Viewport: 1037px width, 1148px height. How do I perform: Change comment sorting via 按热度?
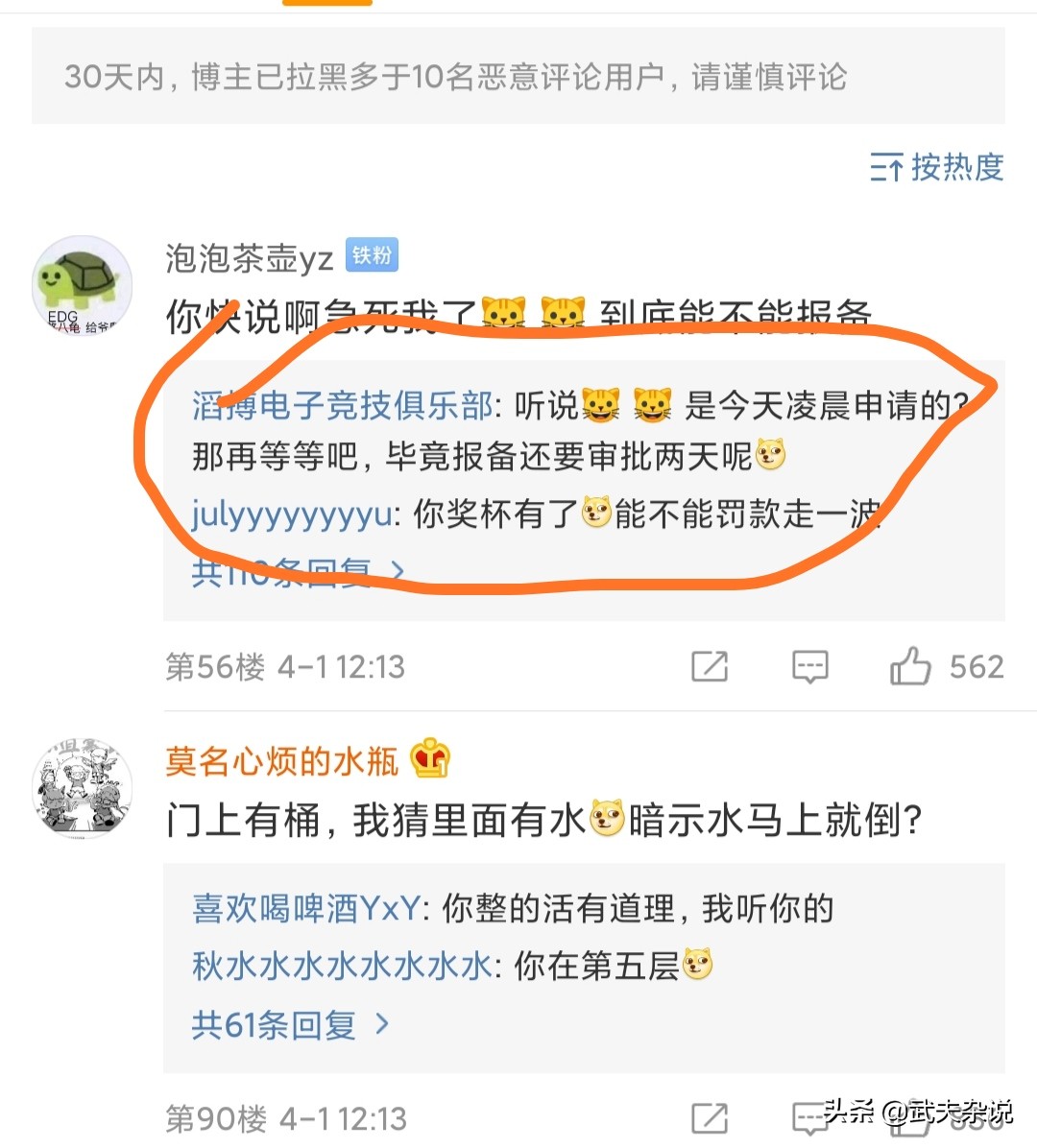[936, 168]
